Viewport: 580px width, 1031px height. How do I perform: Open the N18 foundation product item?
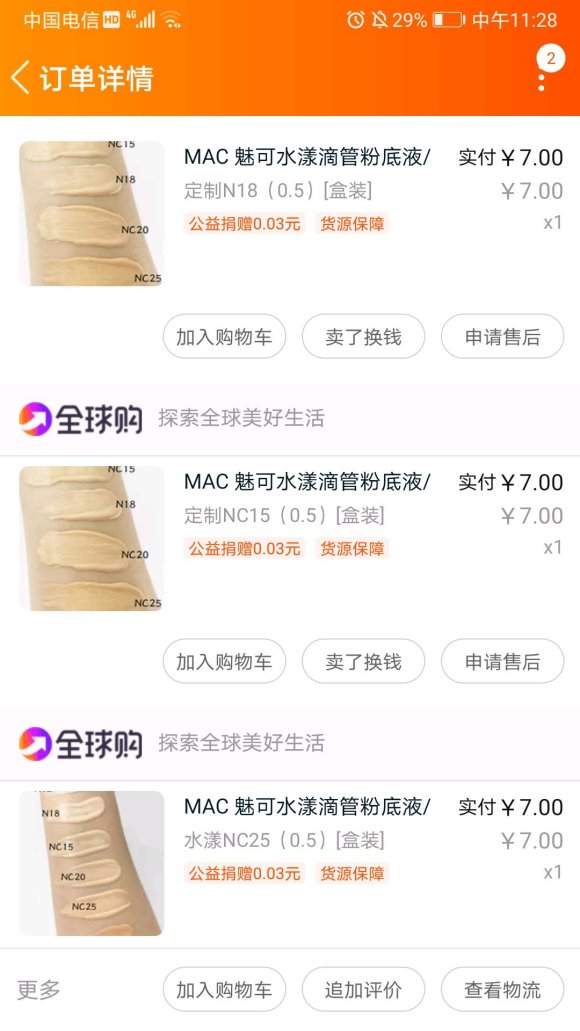pyautogui.click(x=290, y=214)
